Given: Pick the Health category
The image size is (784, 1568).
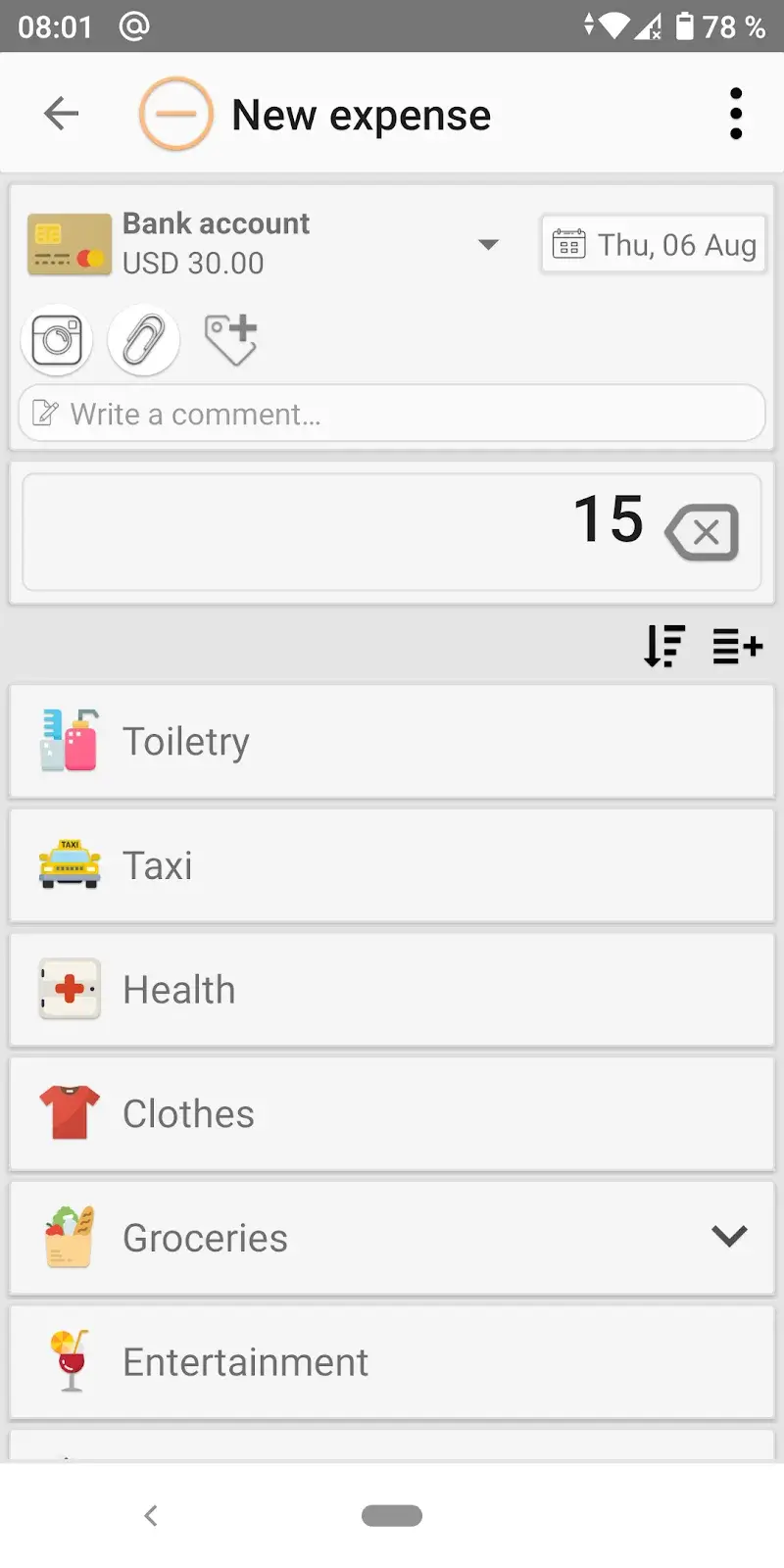Looking at the screenshot, I should click(x=392, y=990).
